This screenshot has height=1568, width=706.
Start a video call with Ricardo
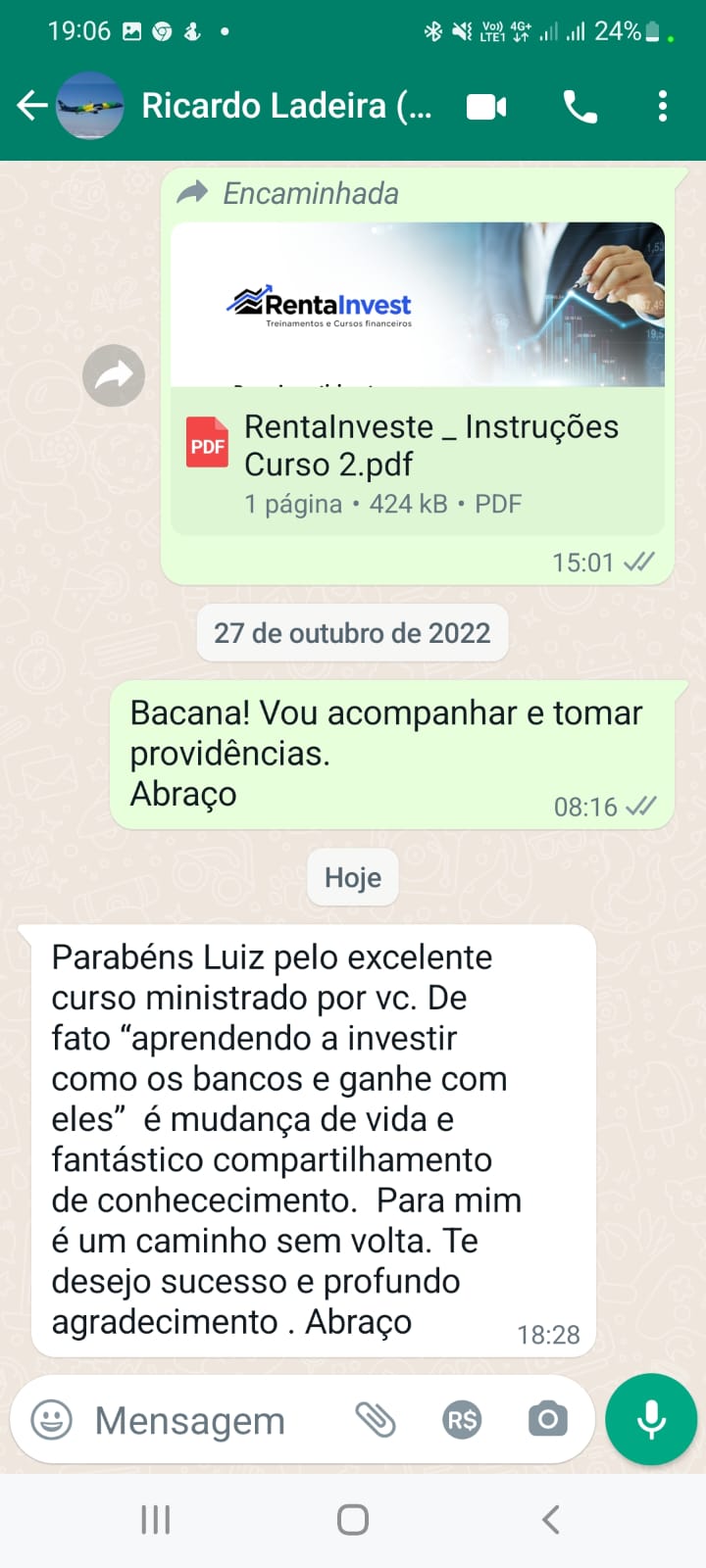point(486,106)
